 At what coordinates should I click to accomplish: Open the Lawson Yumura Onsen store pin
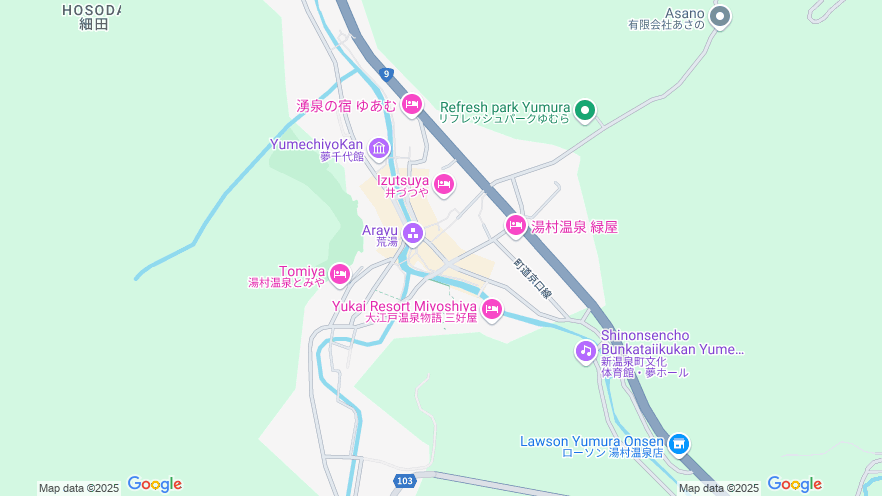tap(679, 442)
